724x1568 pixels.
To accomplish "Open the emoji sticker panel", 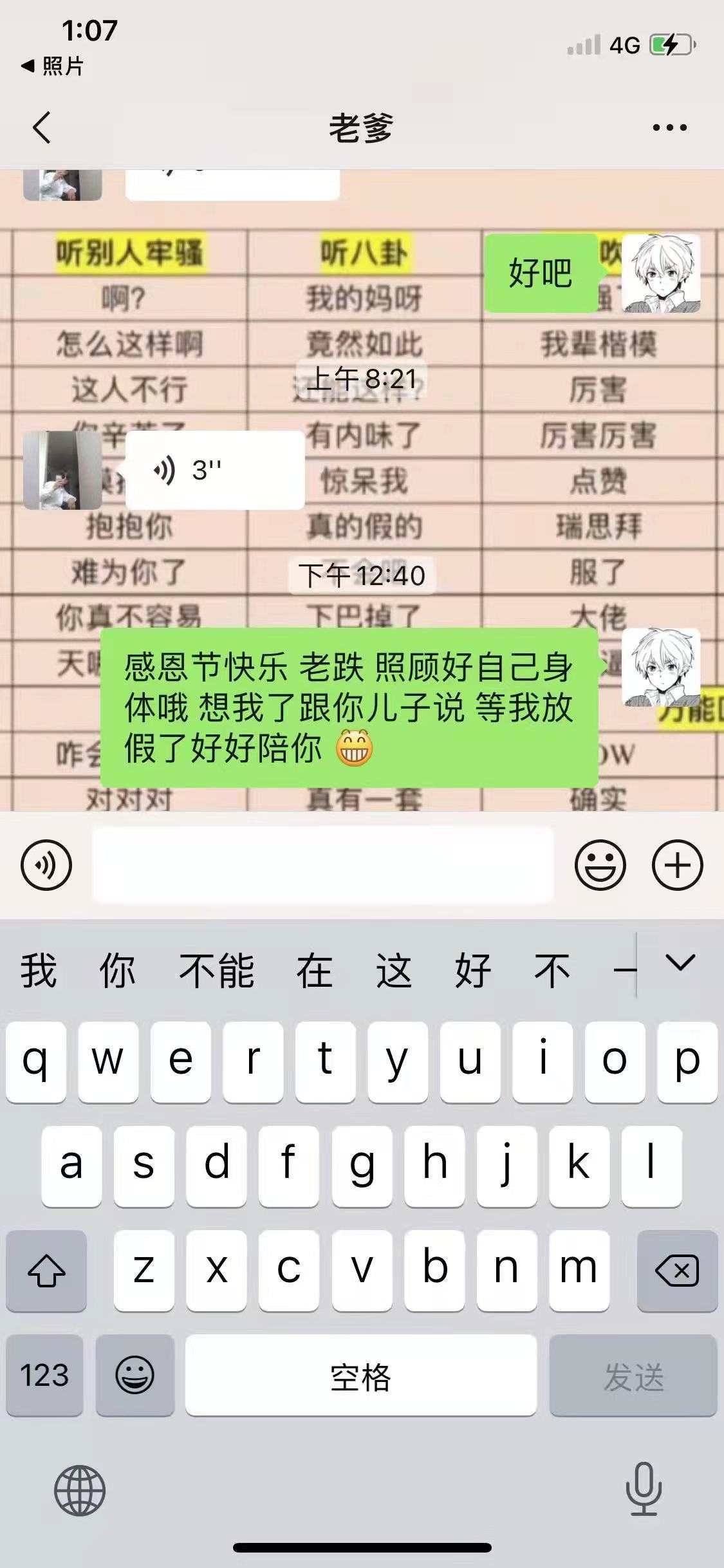I will [x=600, y=865].
